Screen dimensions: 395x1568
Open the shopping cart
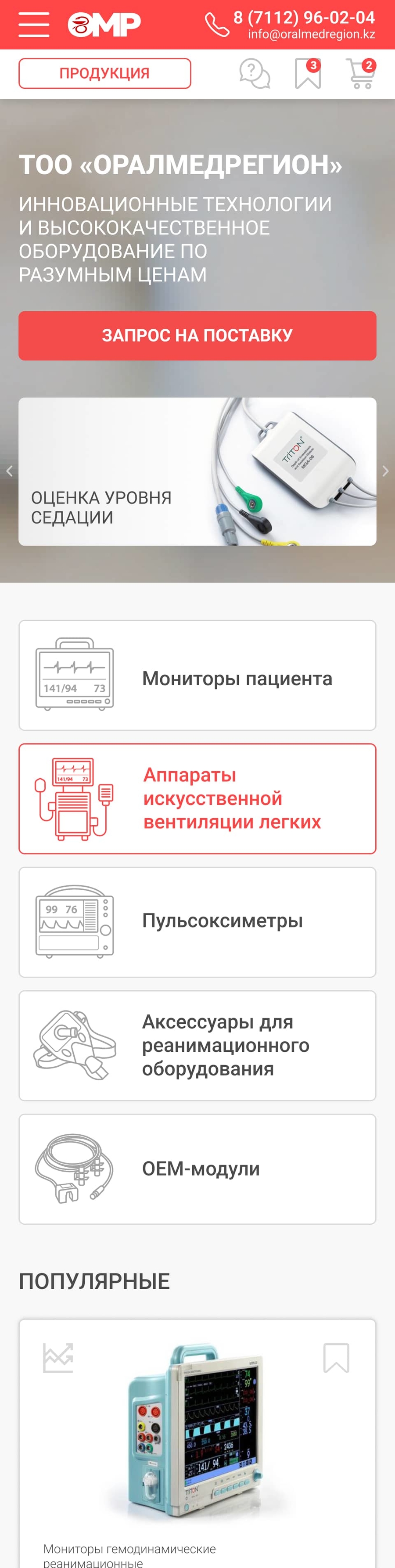[x=360, y=74]
